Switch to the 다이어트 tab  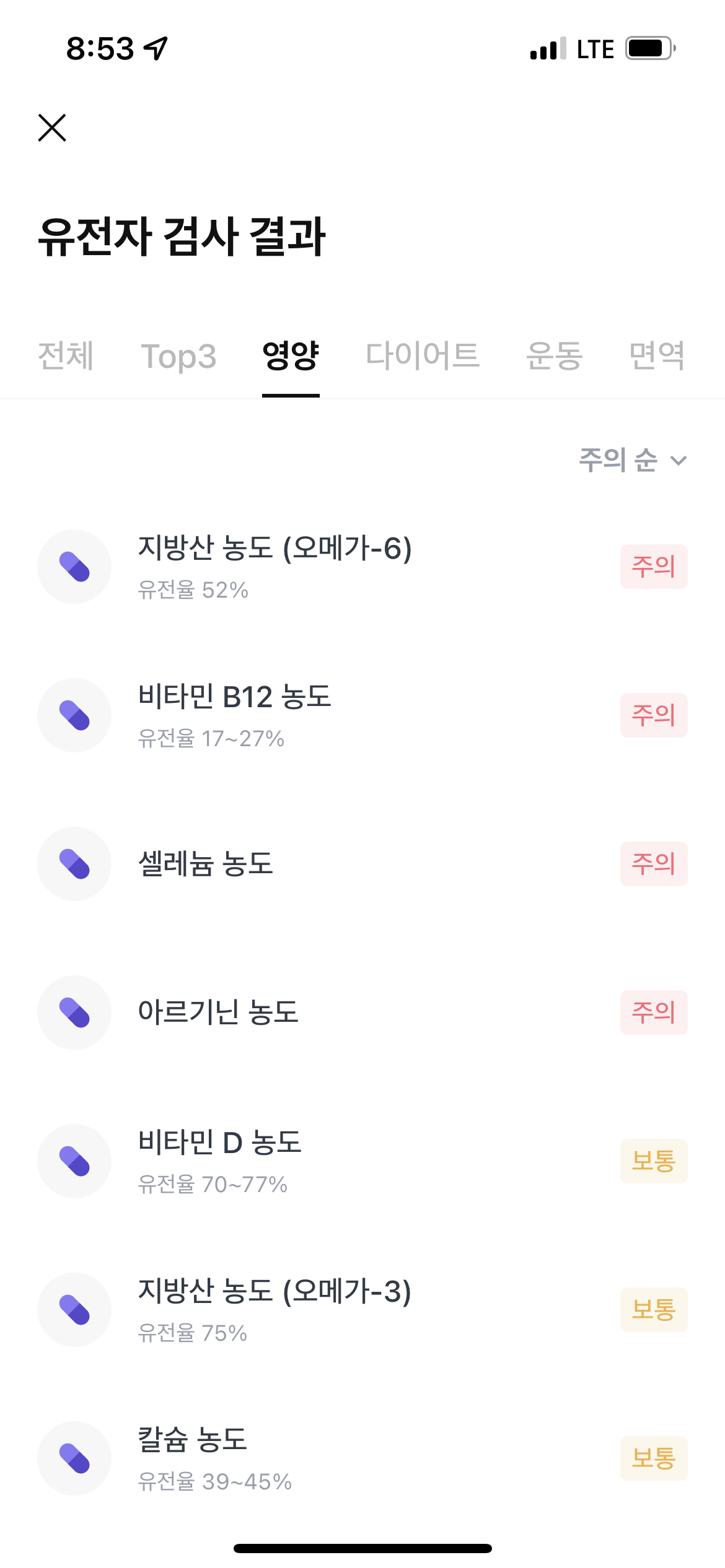[423, 356]
